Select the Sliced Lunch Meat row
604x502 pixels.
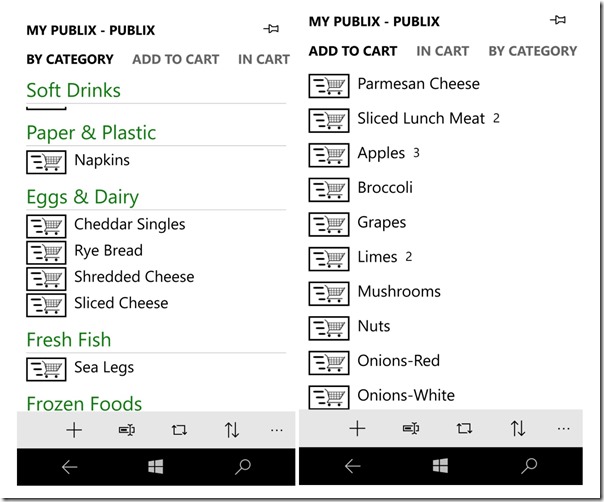click(421, 119)
